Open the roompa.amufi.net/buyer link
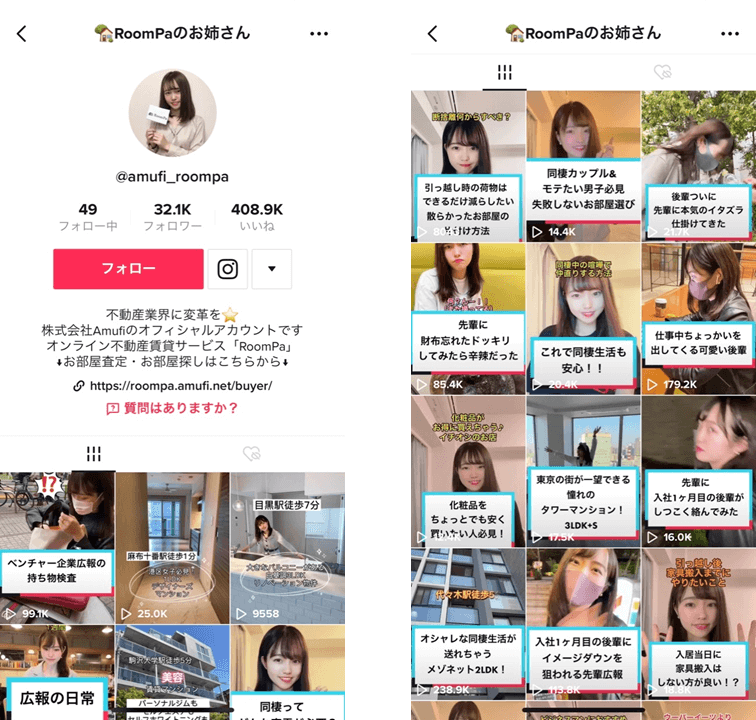Image resolution: width=756 pixels, height=720 pixels. (180, 385)
